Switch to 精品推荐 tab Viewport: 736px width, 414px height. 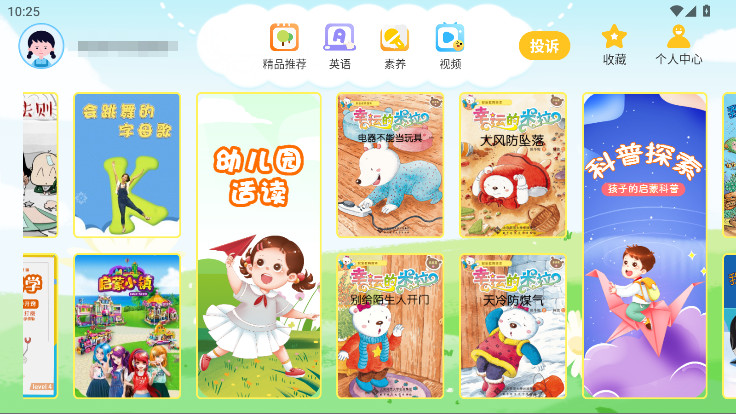pos(284,46)
